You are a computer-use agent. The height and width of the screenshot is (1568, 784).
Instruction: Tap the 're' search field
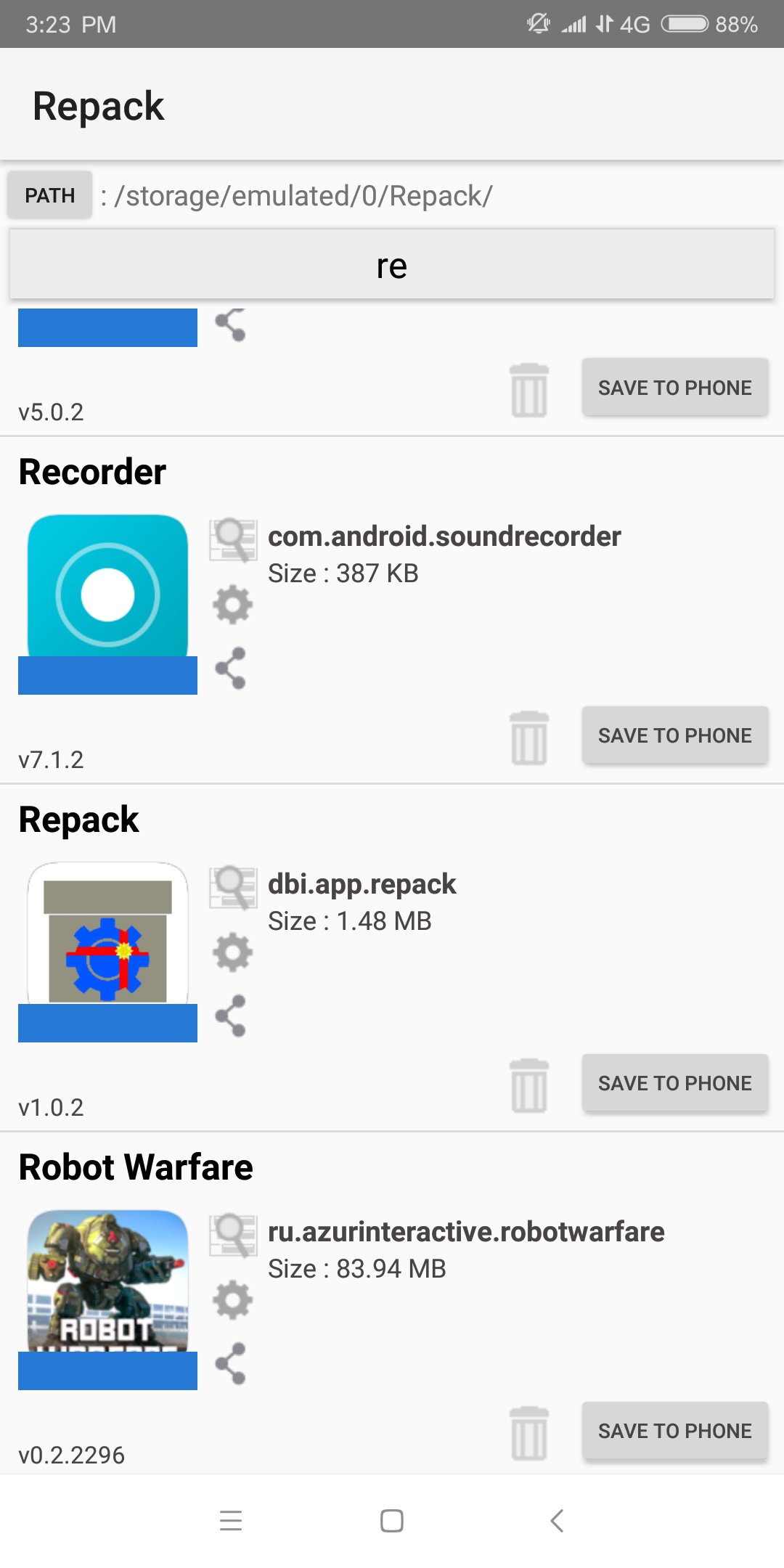pos(392,266)
